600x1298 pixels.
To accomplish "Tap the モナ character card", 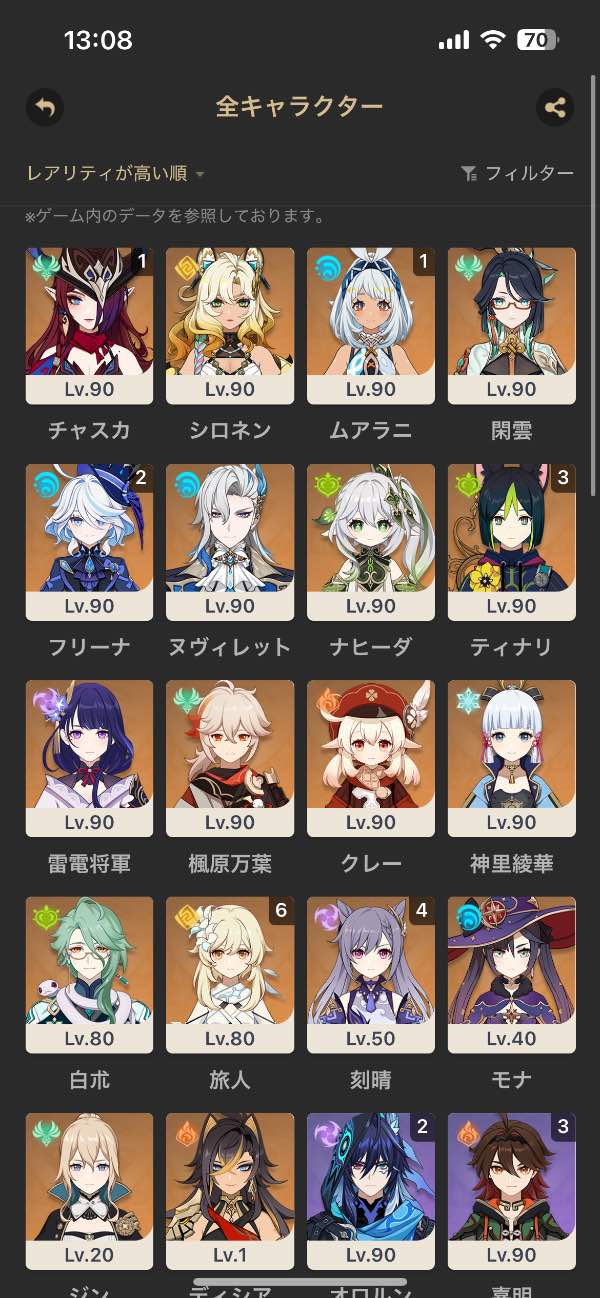I will (512, 973).
